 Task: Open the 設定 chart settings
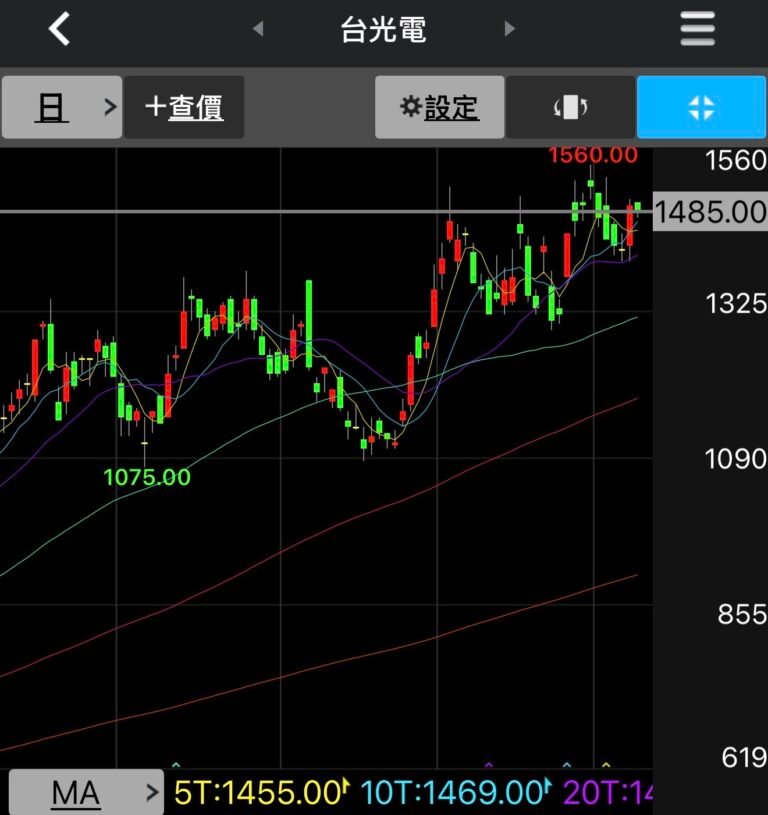click(x=439, y=107)
